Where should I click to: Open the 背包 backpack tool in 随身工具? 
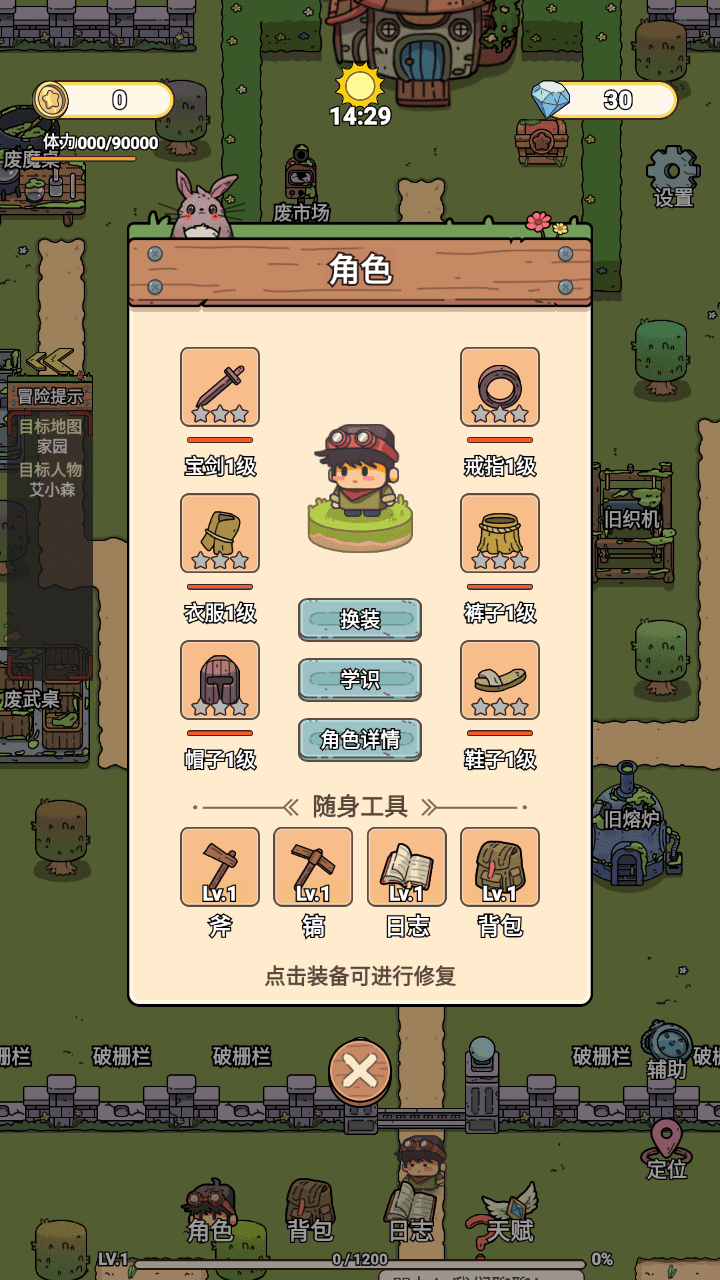(500, 867)
